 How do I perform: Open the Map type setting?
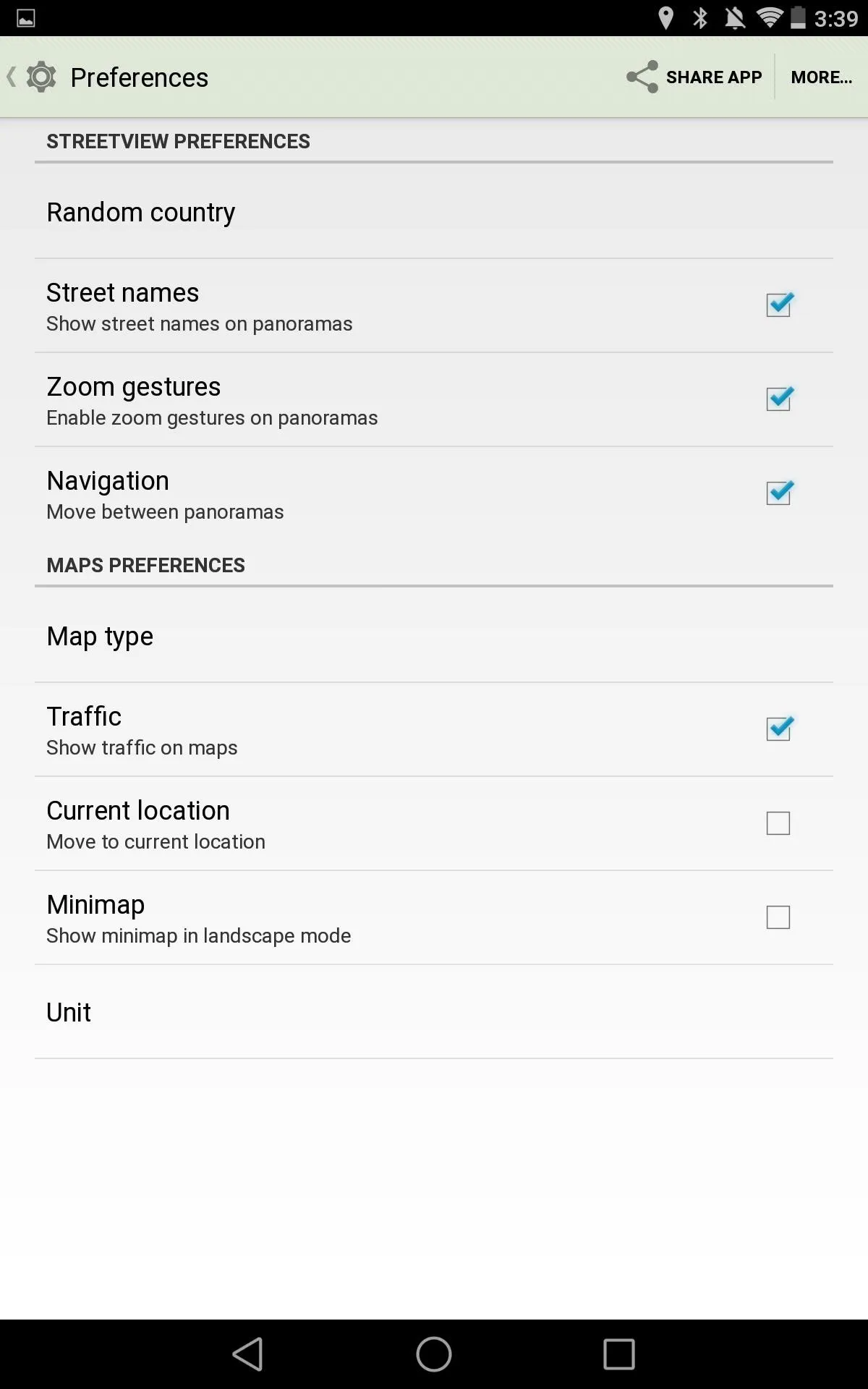click(x=434, y=636)
